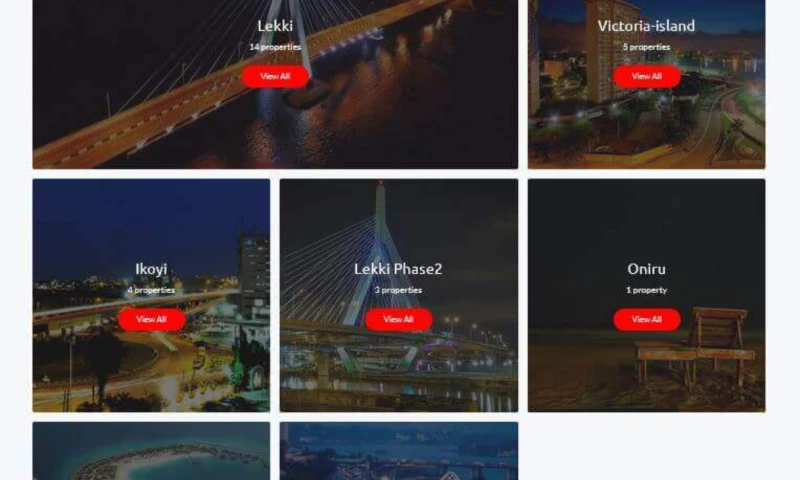Open View All for Ikoyi
The image size is (800, 480).
click(151, 320)
